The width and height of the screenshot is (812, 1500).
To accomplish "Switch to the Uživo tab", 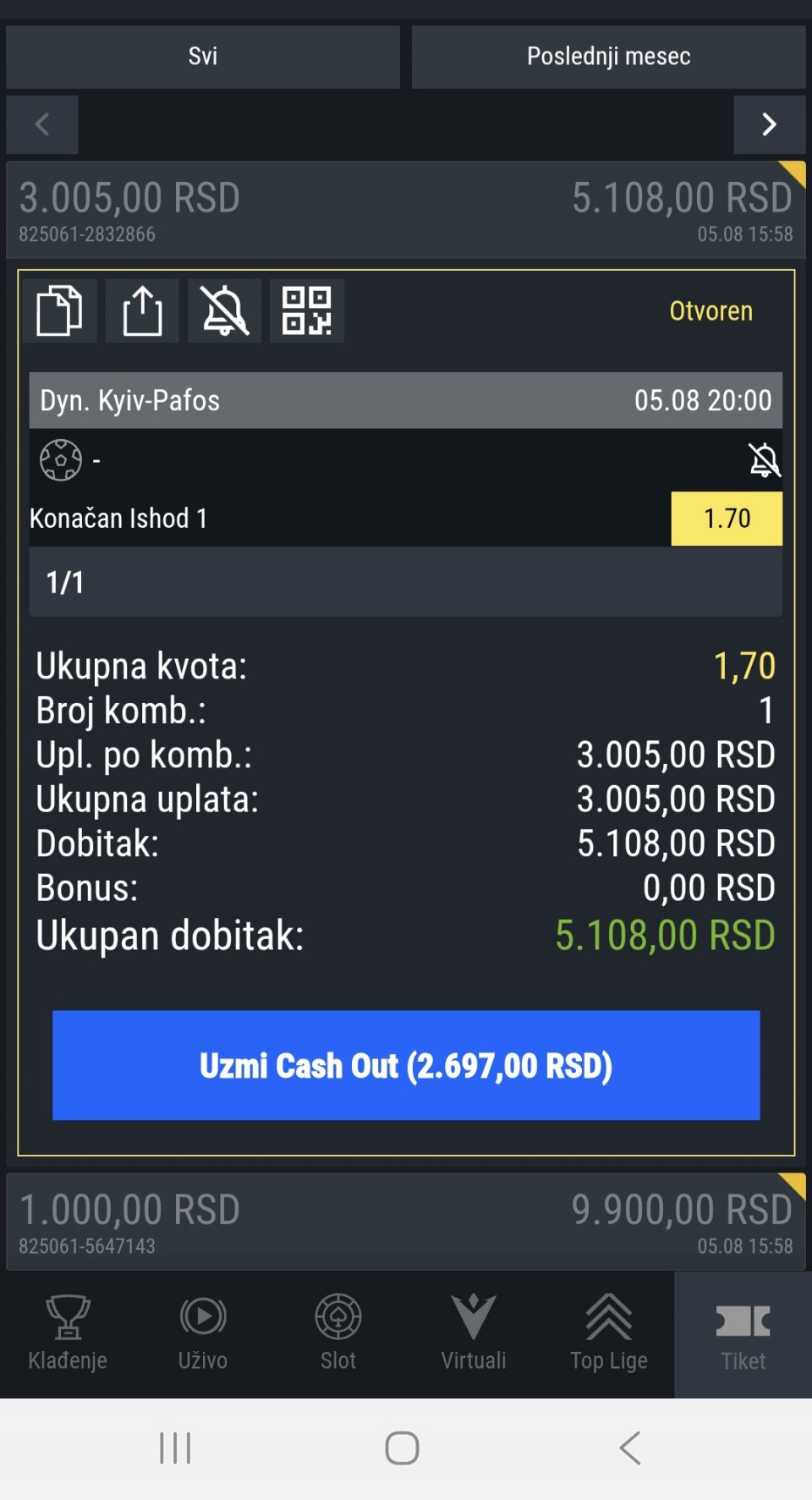I will click(203, 1333).
